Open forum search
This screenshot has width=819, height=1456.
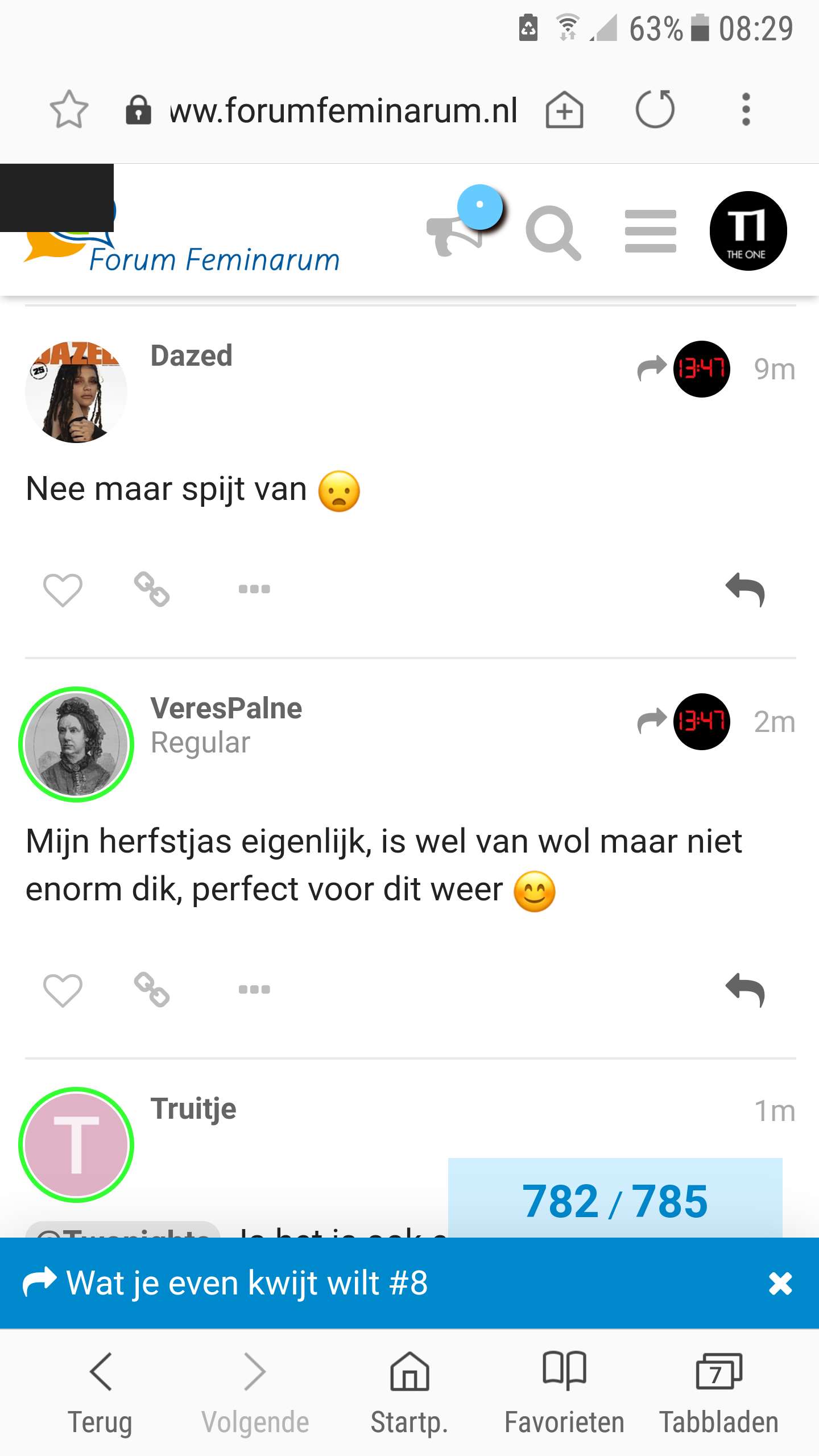click(553, 233)
